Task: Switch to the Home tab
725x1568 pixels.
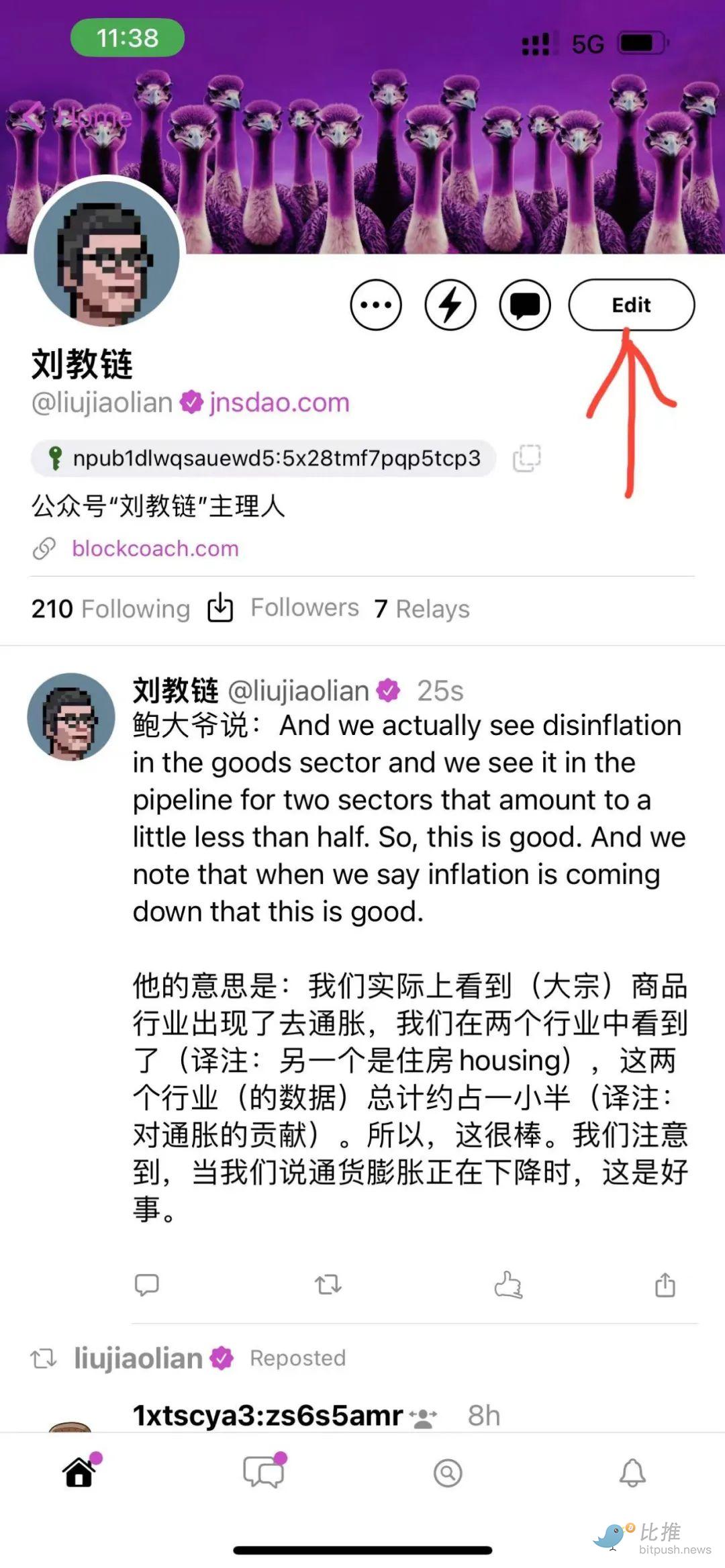Action: click(79, 1473)
